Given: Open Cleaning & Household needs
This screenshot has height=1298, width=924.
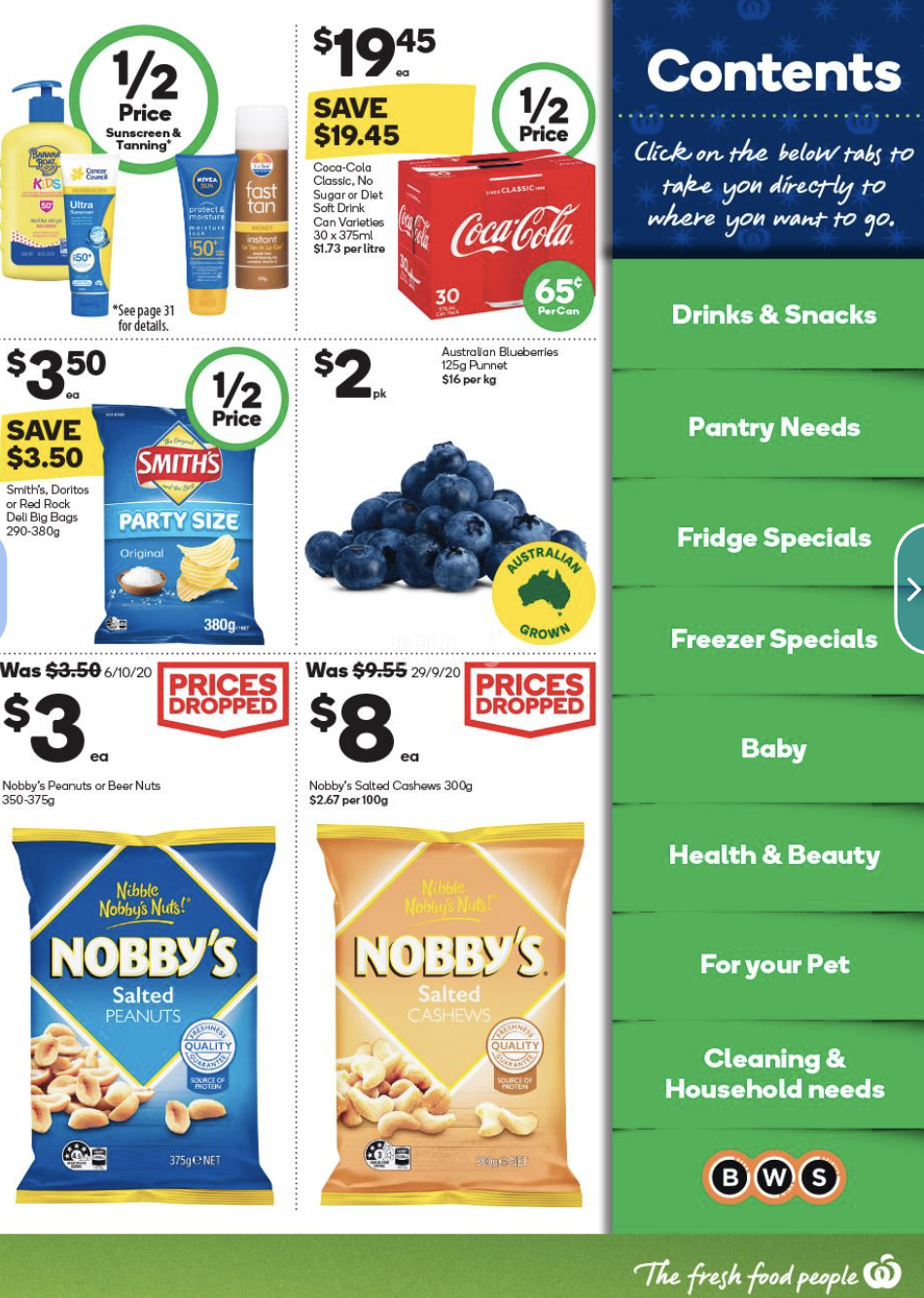Looking at the screenshot, I should [x=773, y=1073].
